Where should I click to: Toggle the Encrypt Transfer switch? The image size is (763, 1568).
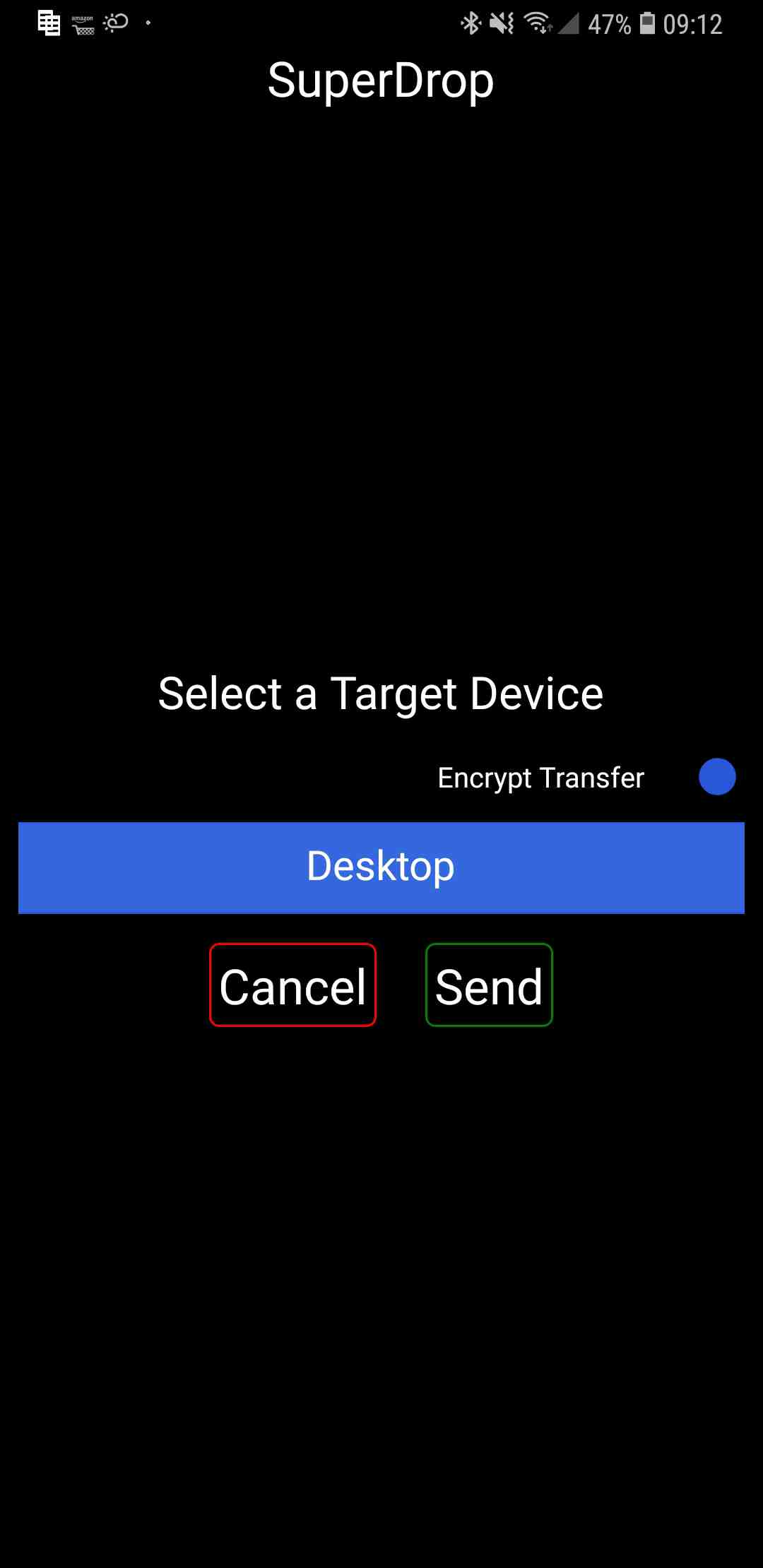coord(717,777)
